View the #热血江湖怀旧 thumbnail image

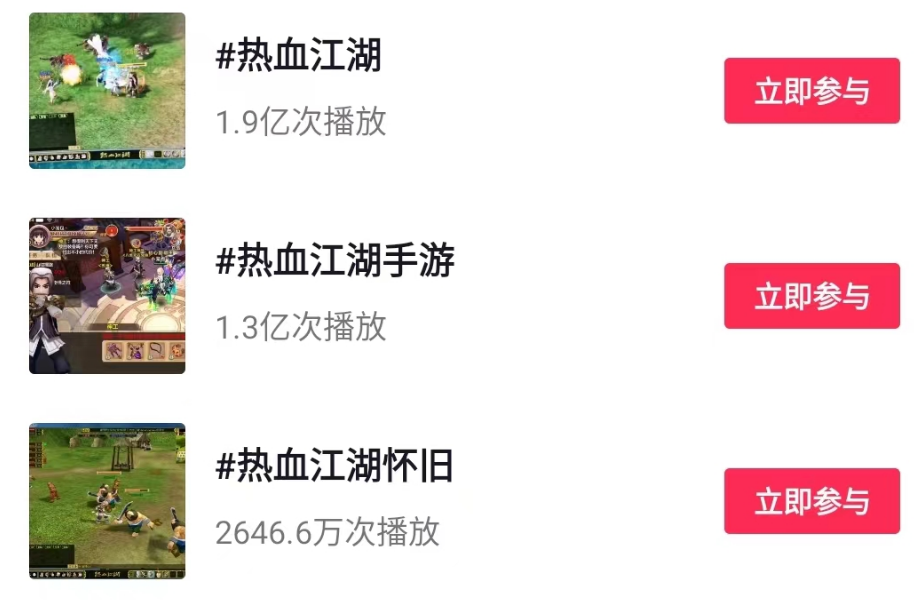pos(107,501)
